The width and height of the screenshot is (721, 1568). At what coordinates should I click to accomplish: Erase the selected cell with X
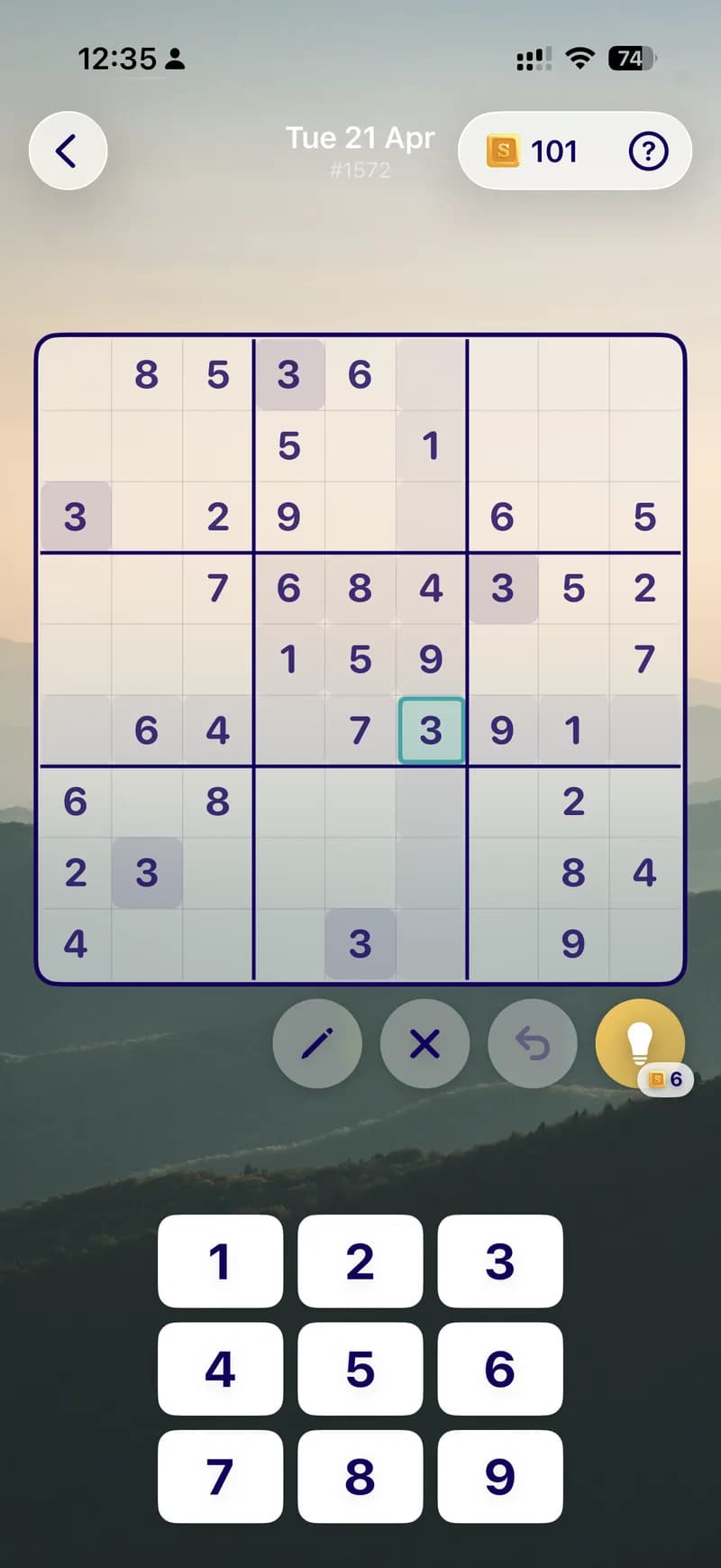pyautogui.click(x=424, y=1043)
